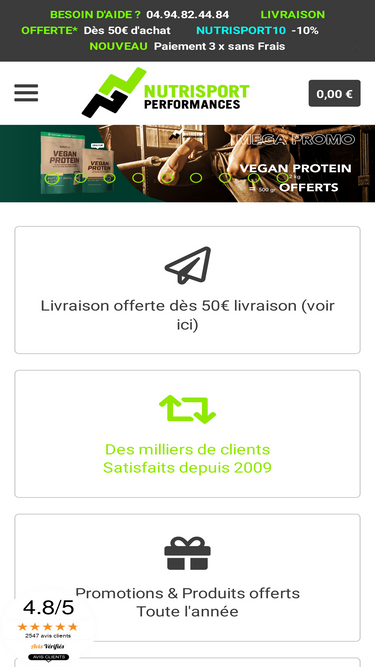This screenshot has height=667, width=375.
Task: Open the cart showing 0,00 €
Action: 334,94
